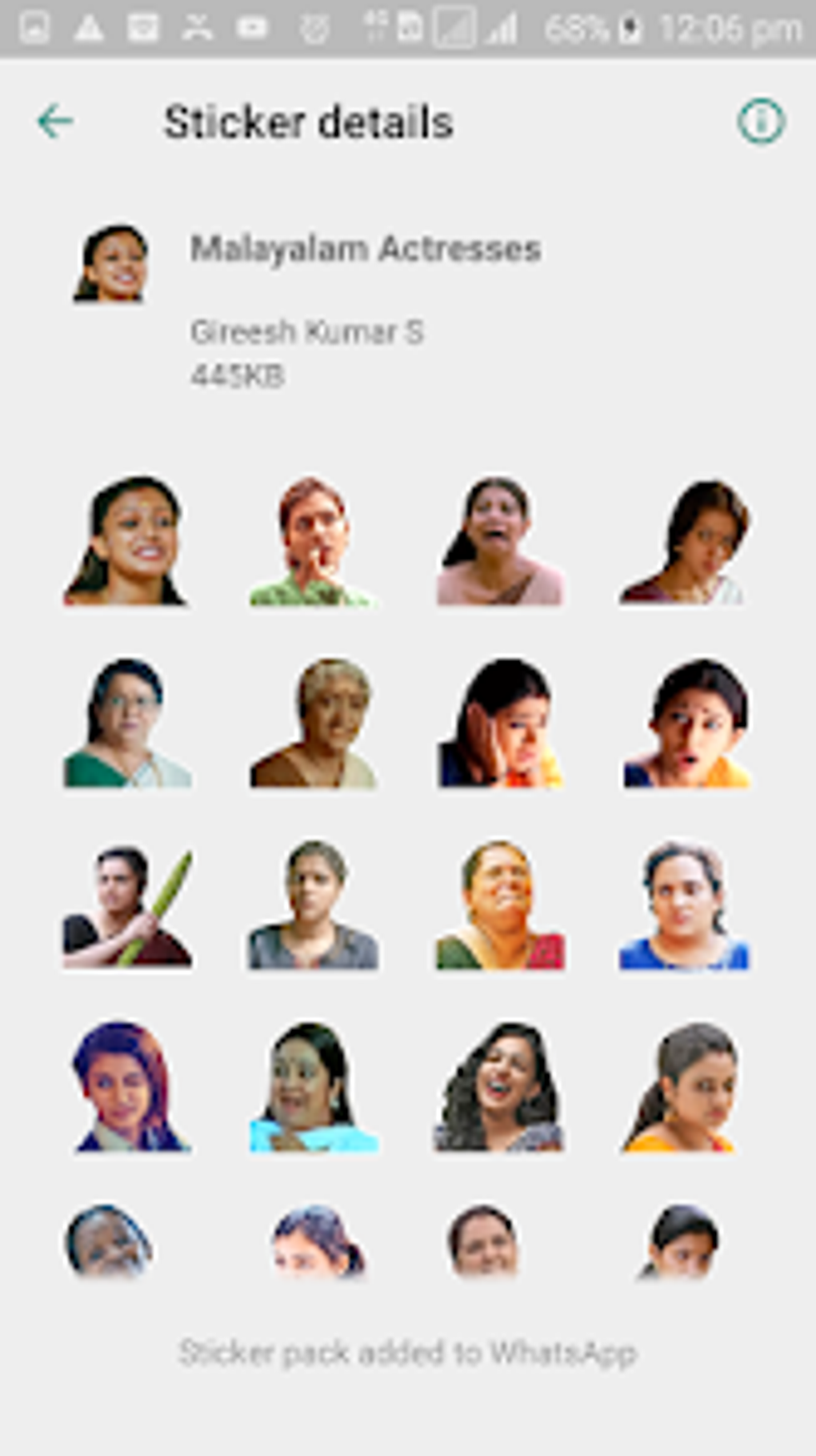Preview the sticker of woman with purple-tinted hair
Screen dimensions: 816x1456
[x=128, y=1087]
